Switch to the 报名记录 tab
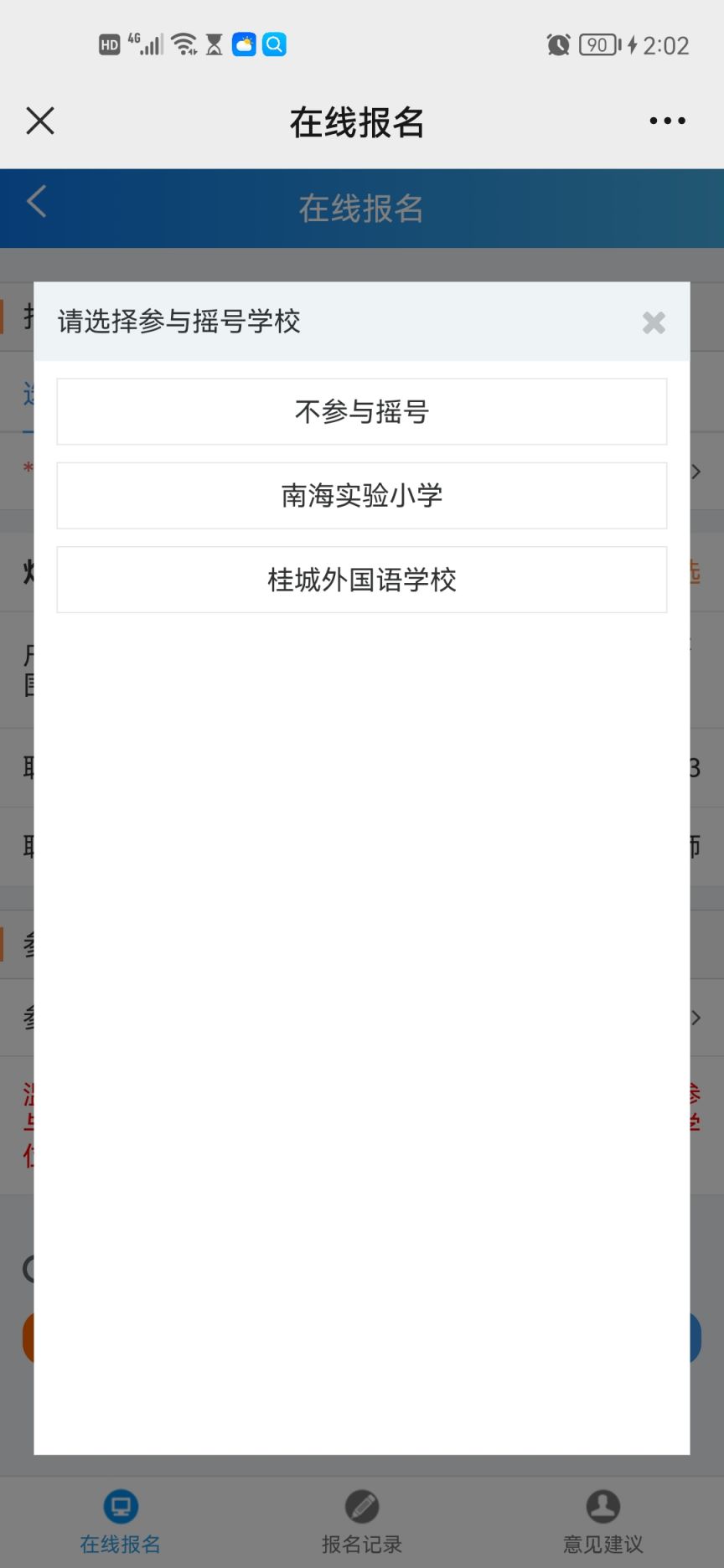The width and height of the screenshot is (724, 1568). [362, 1522]
